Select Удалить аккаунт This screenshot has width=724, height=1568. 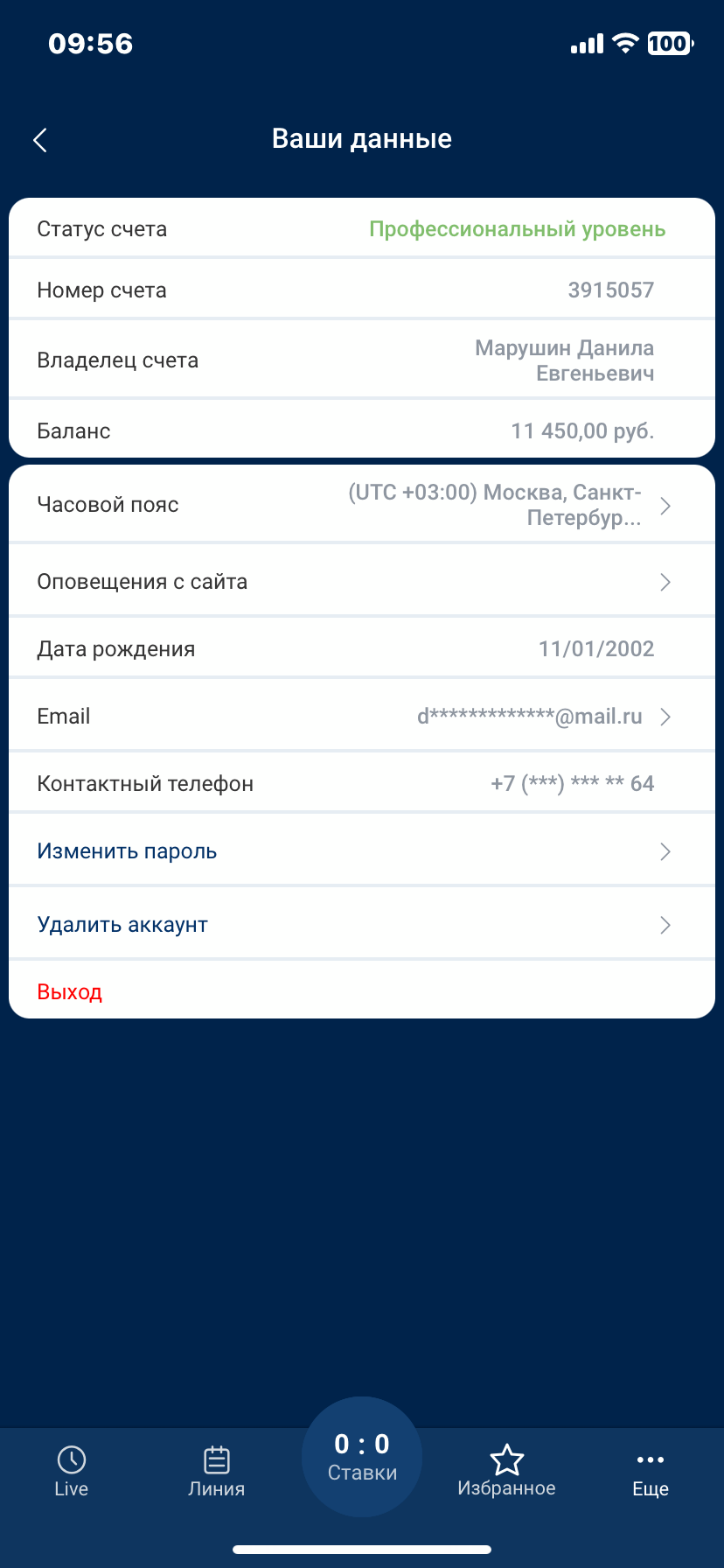tap(362, 925)
